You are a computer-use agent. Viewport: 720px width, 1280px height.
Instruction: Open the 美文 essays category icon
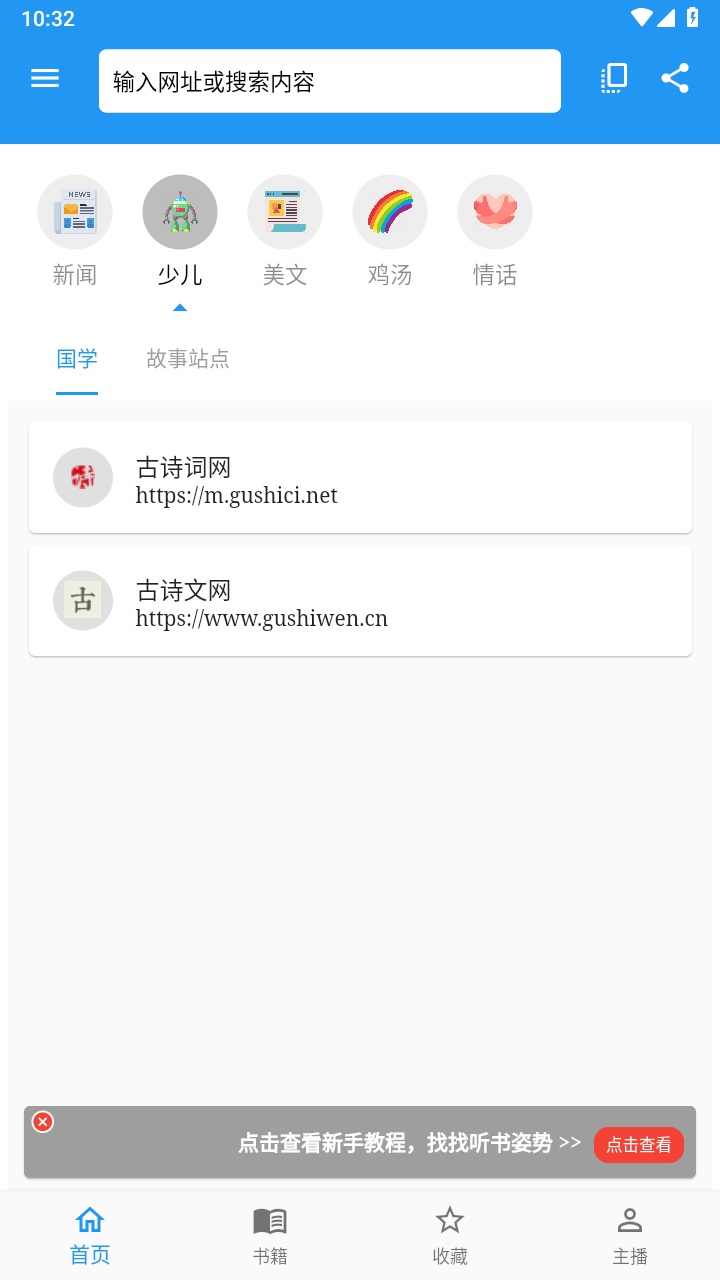click(x=285, y=211)
